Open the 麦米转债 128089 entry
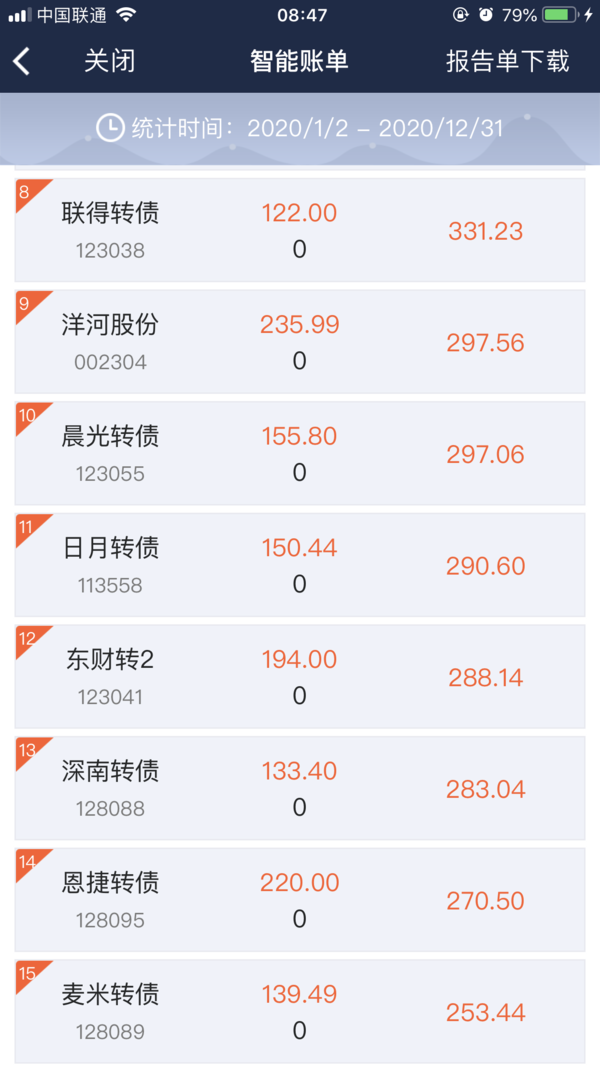 point(300,1011)
